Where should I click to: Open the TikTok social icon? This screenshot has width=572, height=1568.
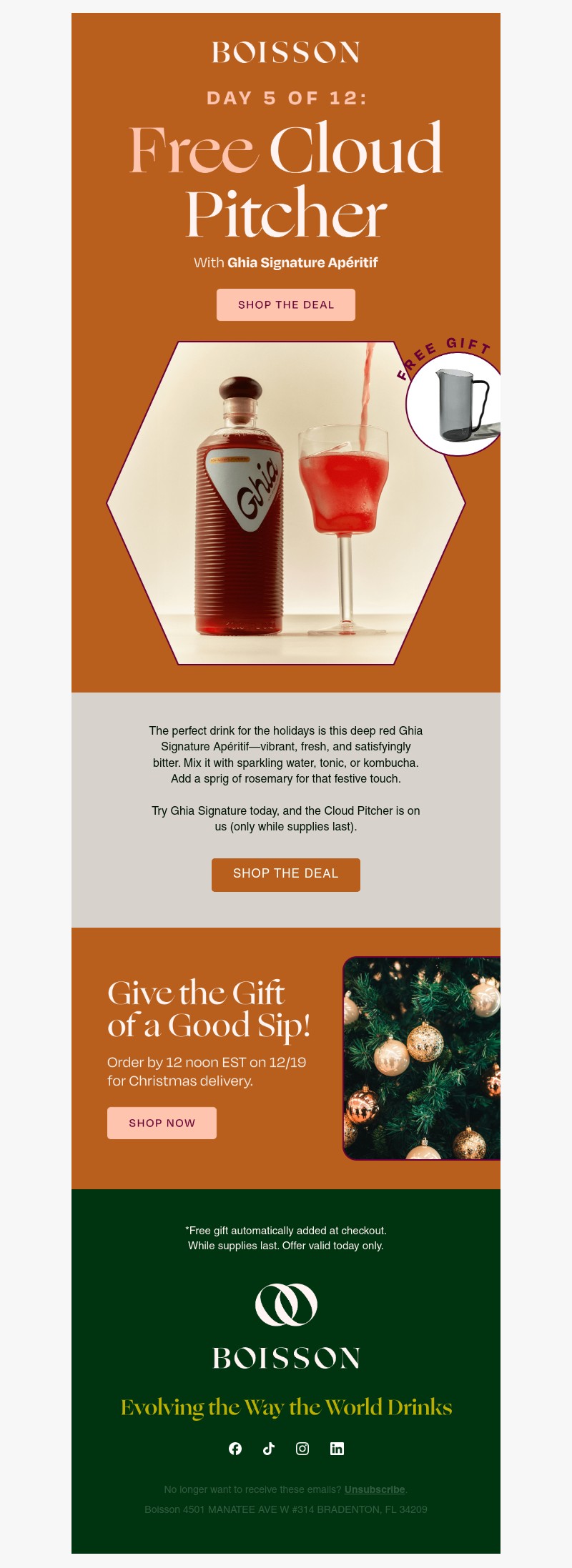(x=270, y=1449)
